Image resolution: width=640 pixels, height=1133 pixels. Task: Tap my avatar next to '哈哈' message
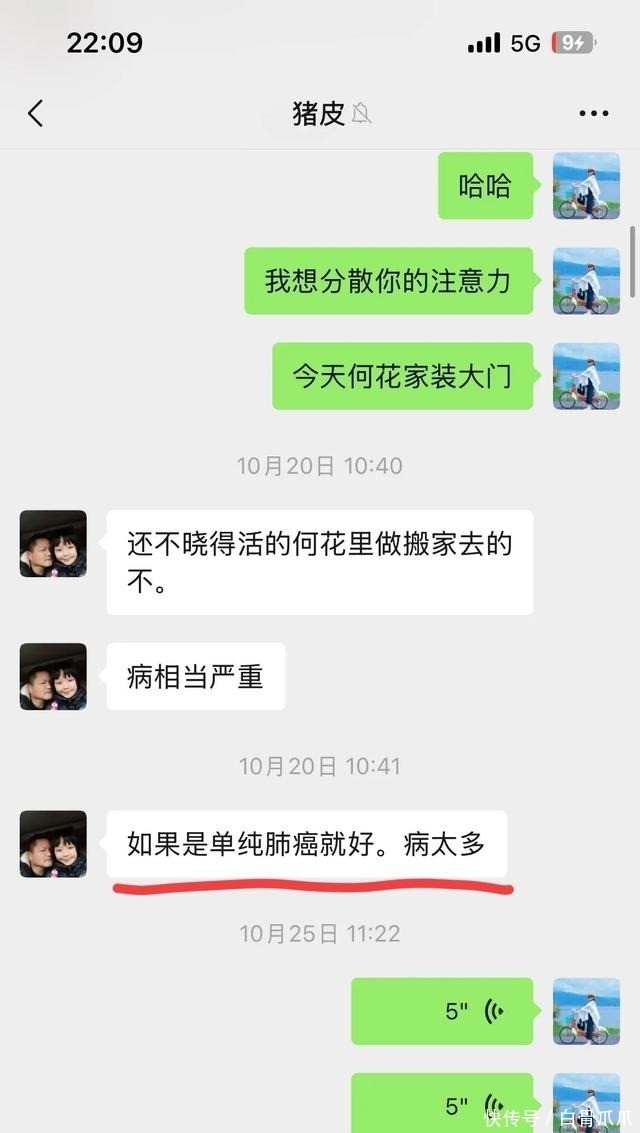pos(587,186)
